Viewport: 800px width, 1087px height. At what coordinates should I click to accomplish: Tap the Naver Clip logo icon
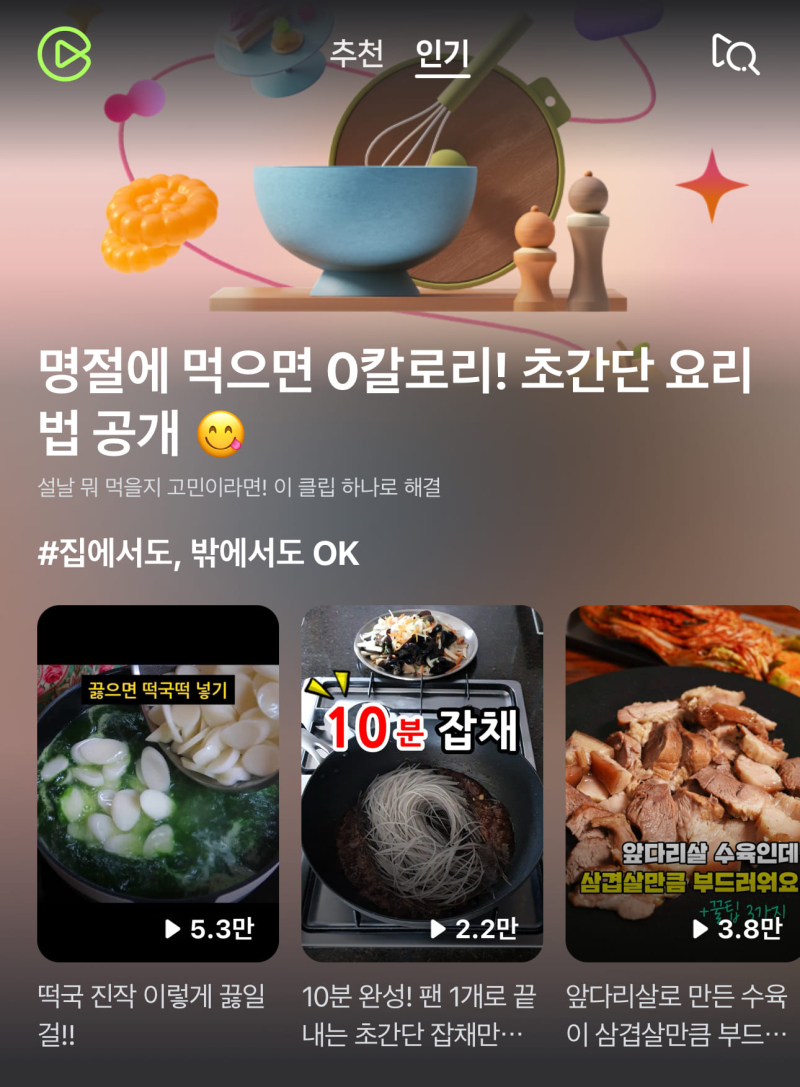[64, 53]
